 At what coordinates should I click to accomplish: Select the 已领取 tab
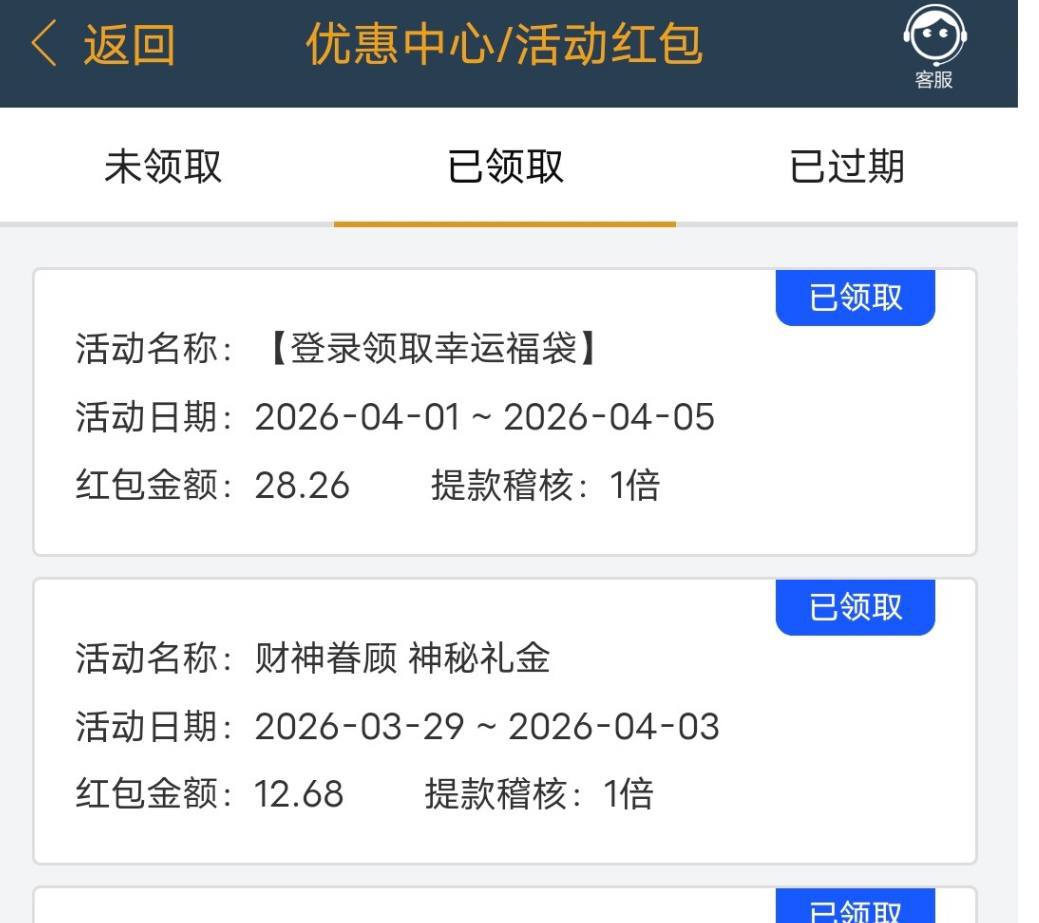505,167
